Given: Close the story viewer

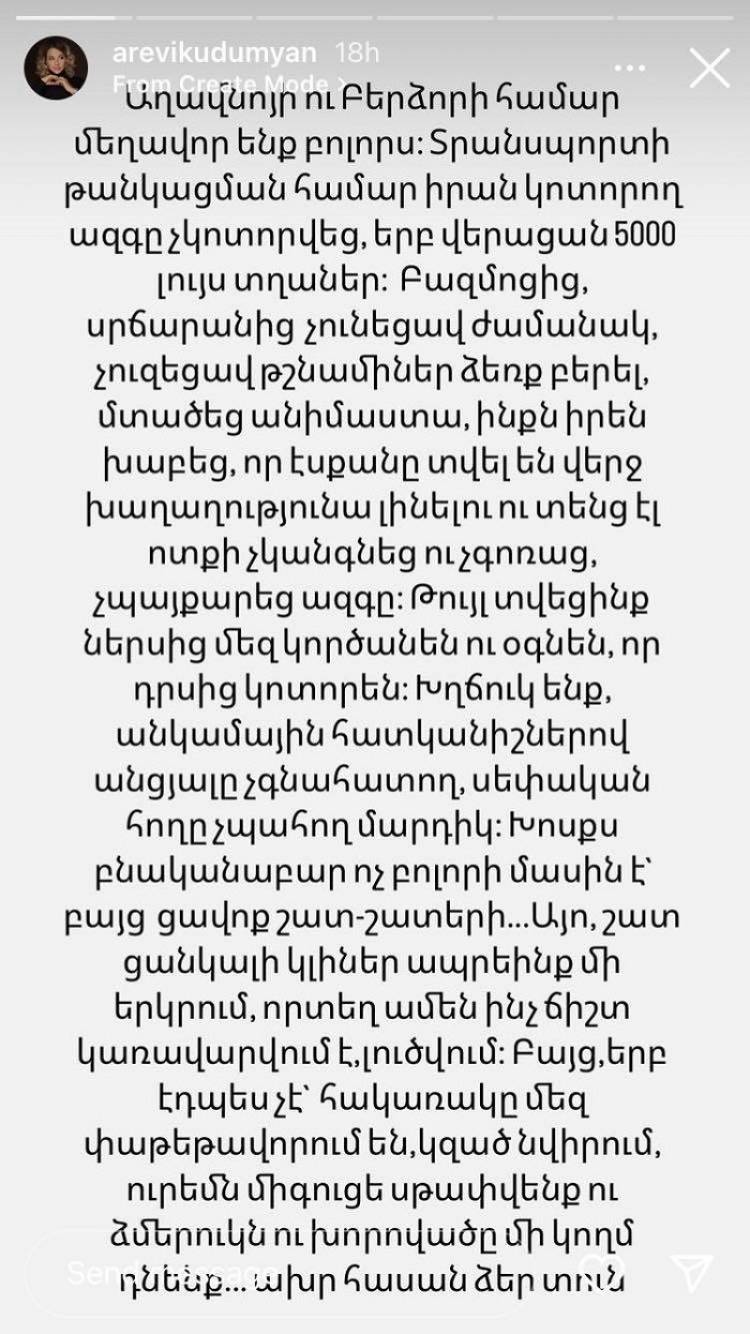Looking at the screenshot, I should tap(710, 69).
